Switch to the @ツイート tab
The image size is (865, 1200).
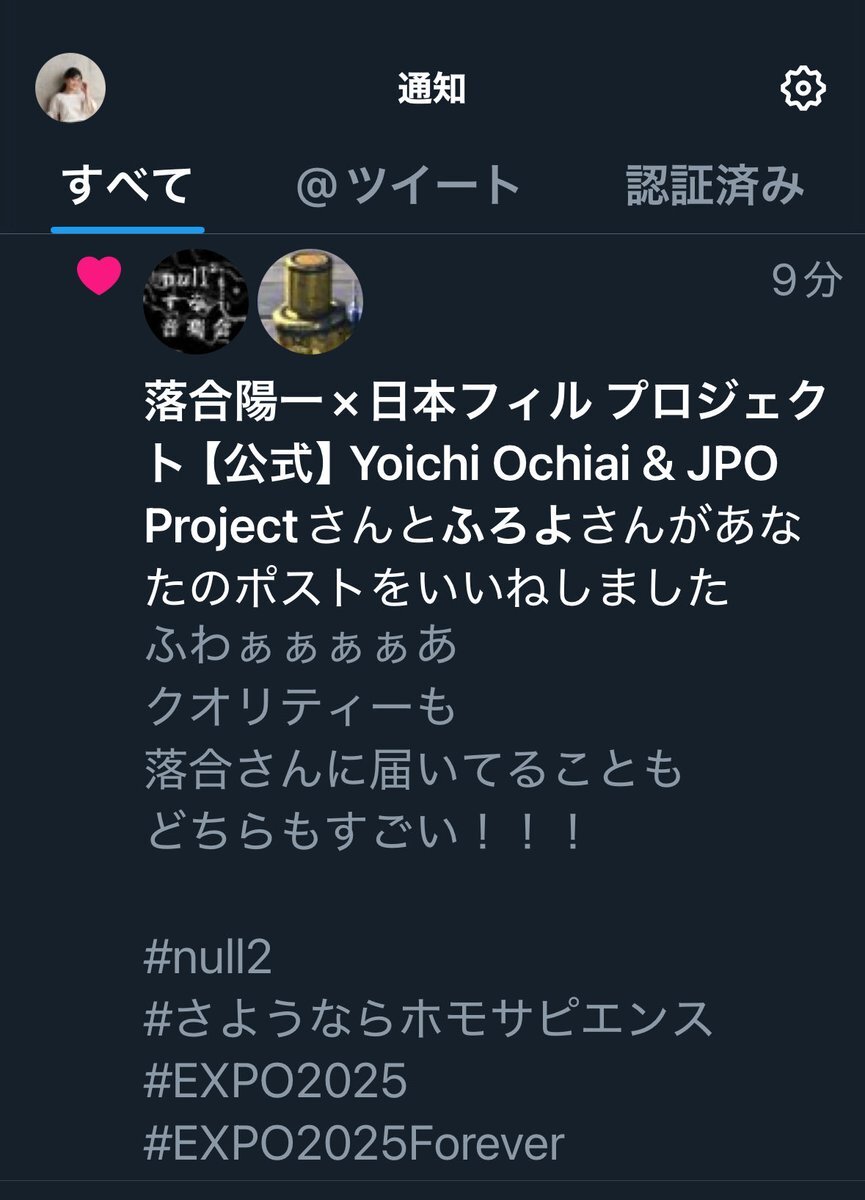(x=408, y=186)
